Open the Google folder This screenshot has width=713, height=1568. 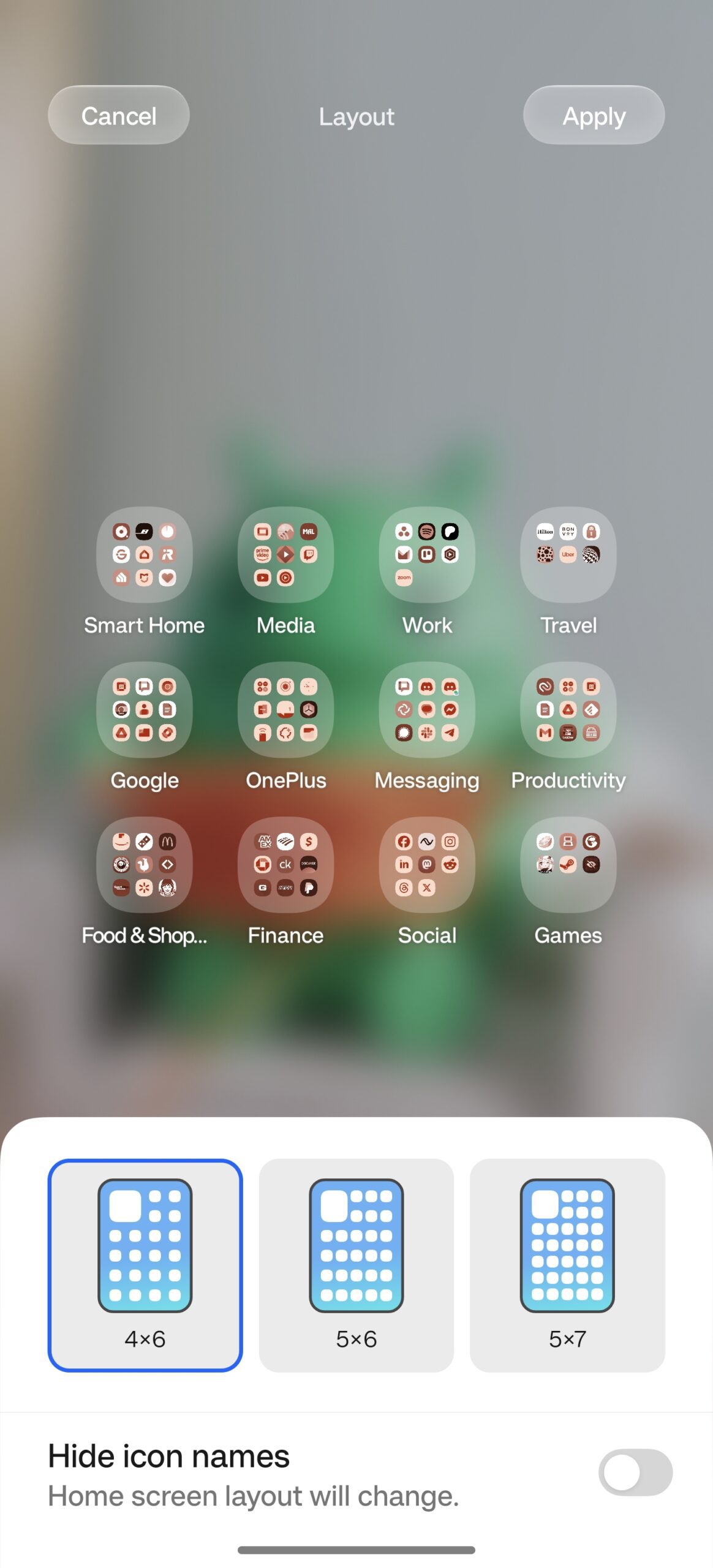point(145,710)
